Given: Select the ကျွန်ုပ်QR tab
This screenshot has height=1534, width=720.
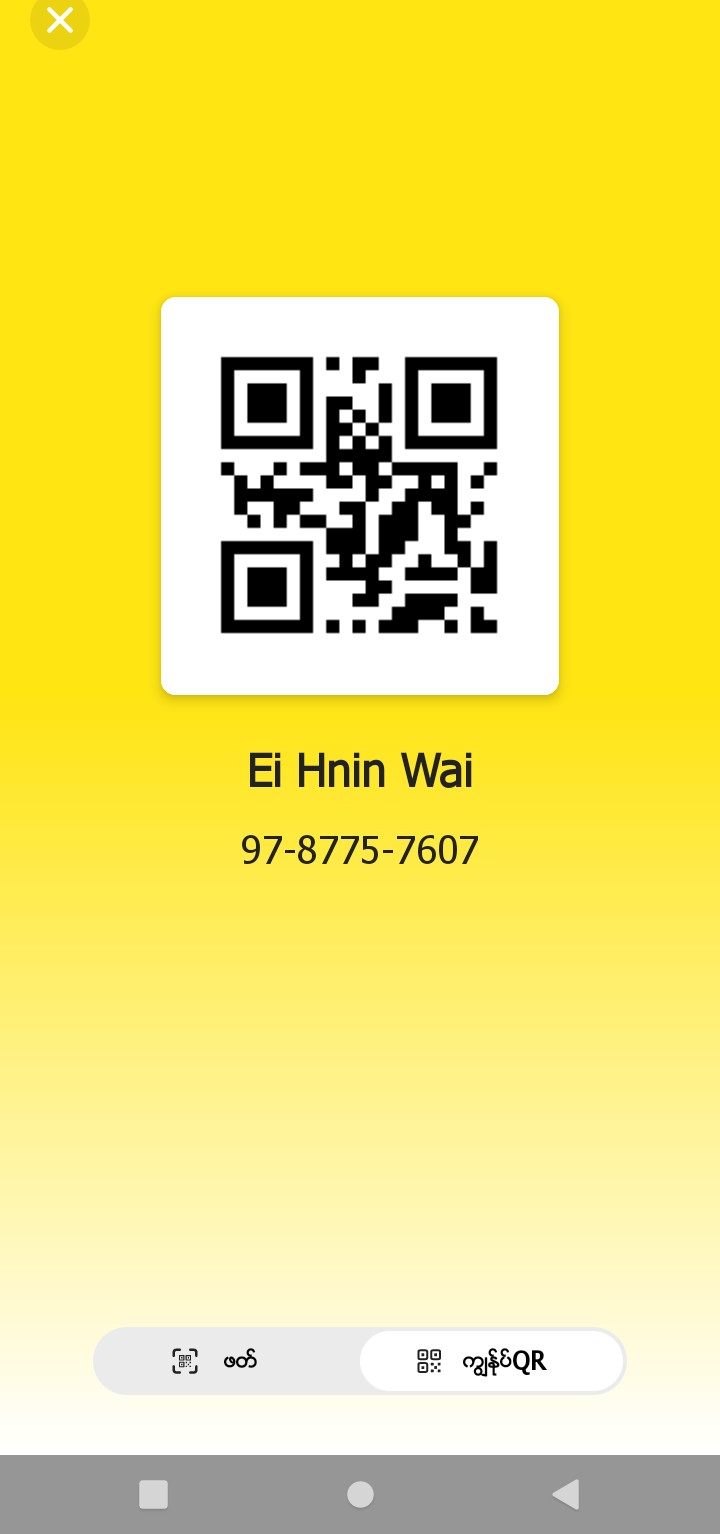Looking at the screenshot, I should (x=491, y=1361).
